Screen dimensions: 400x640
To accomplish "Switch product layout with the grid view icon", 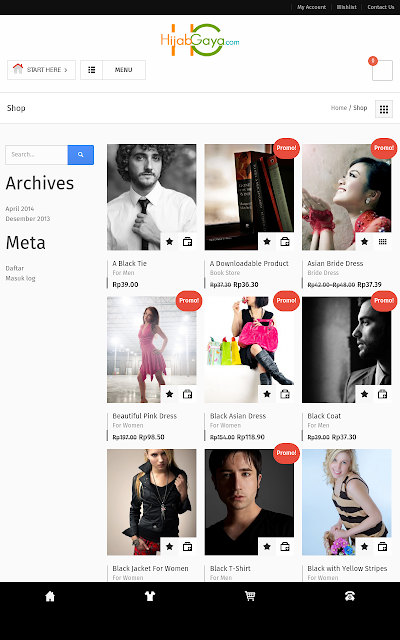I will click(x=384, y=109).
